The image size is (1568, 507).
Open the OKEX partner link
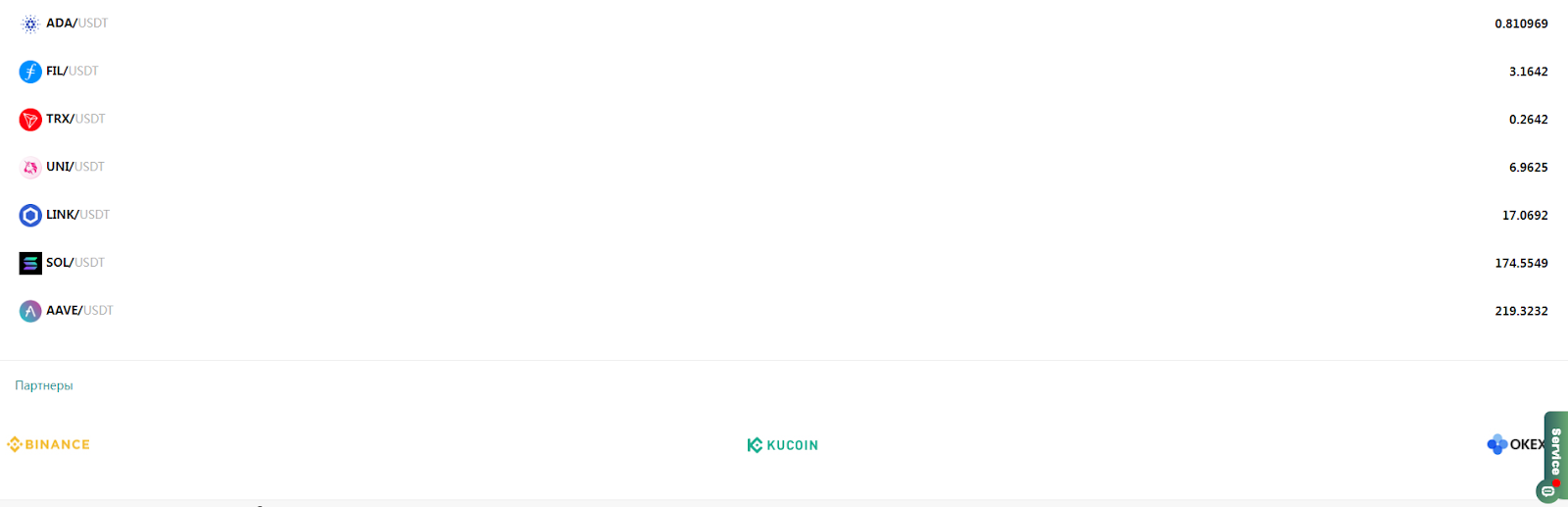tap(1514, 444)
